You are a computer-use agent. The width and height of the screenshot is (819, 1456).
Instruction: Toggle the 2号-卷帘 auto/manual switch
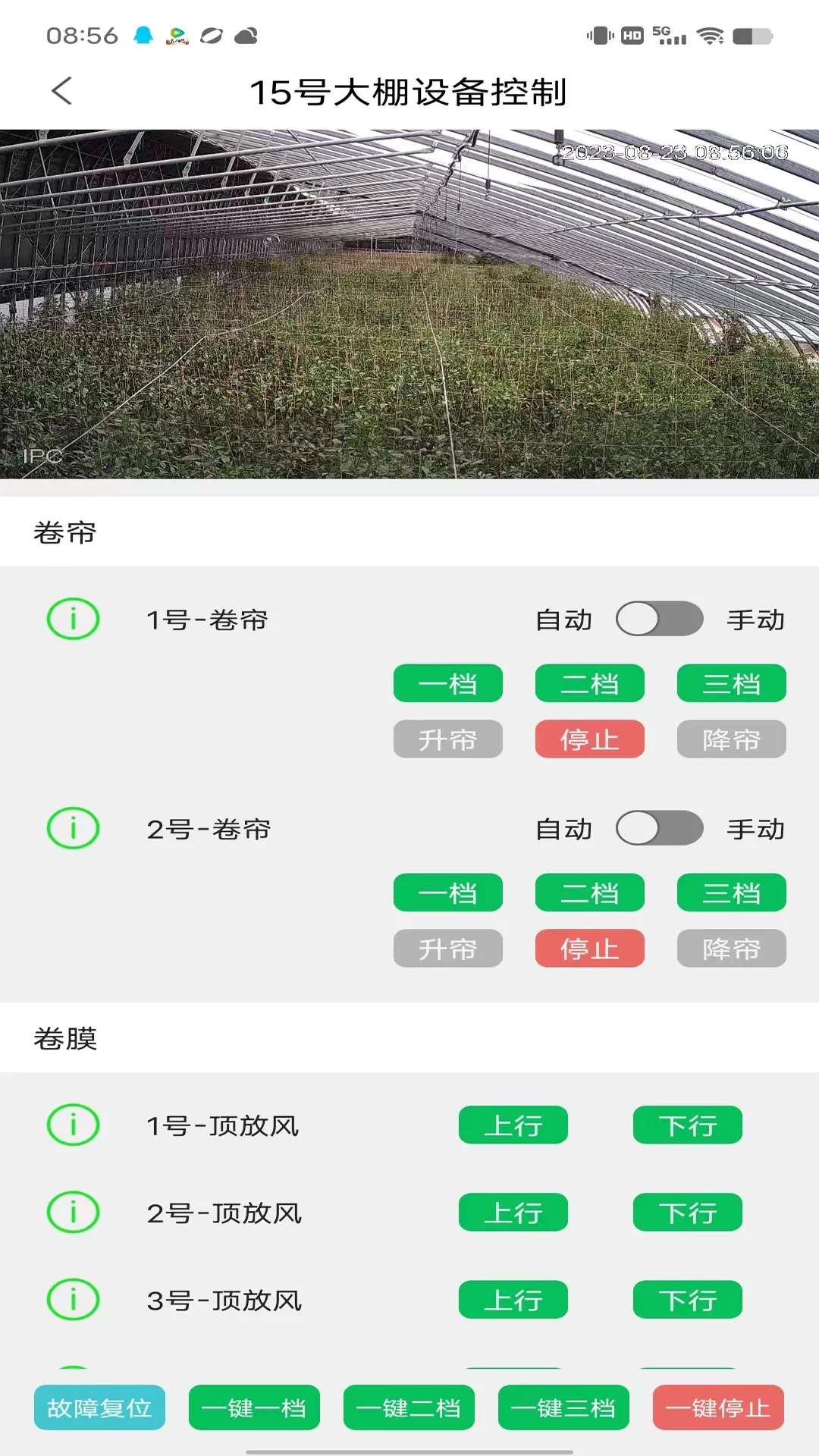[x=659, y=829]
